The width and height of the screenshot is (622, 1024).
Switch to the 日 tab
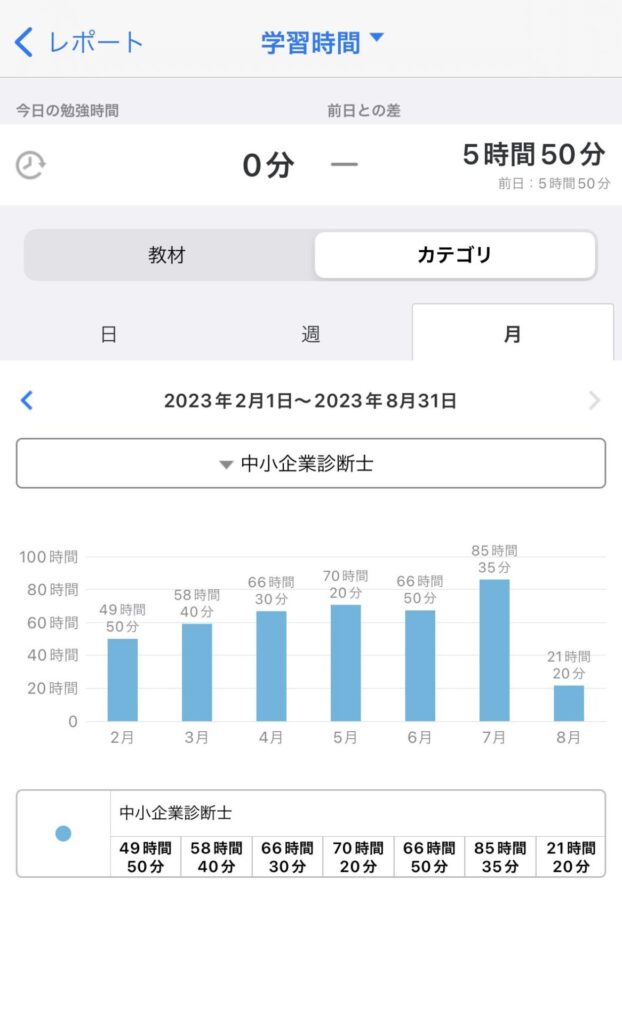[108, 334]
